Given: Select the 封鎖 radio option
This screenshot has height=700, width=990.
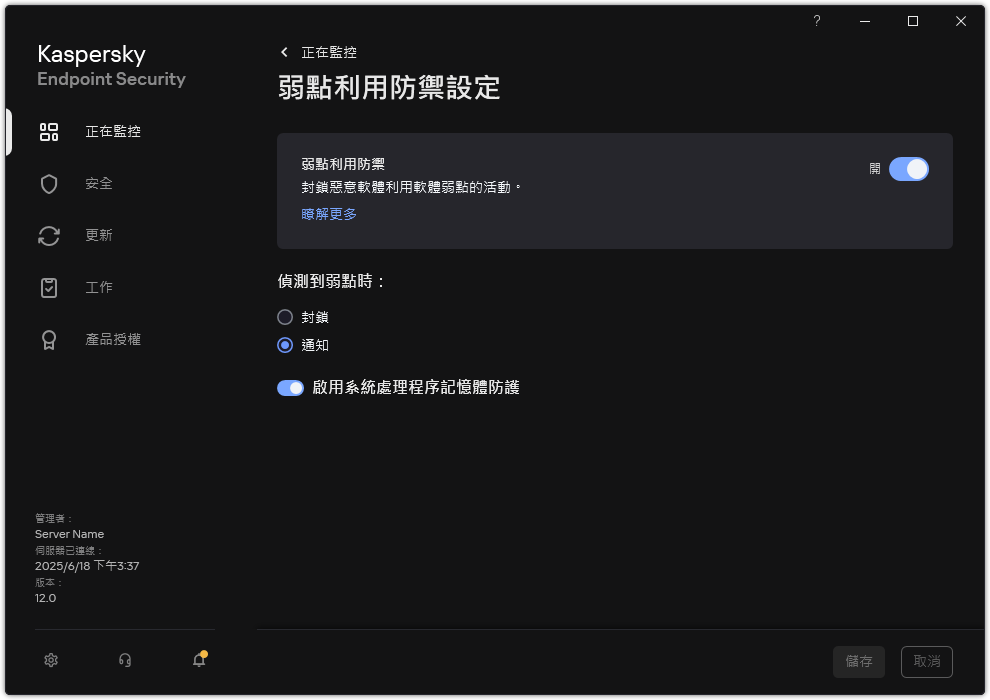Looking at the screenshot, I should (x=285, y=317).
